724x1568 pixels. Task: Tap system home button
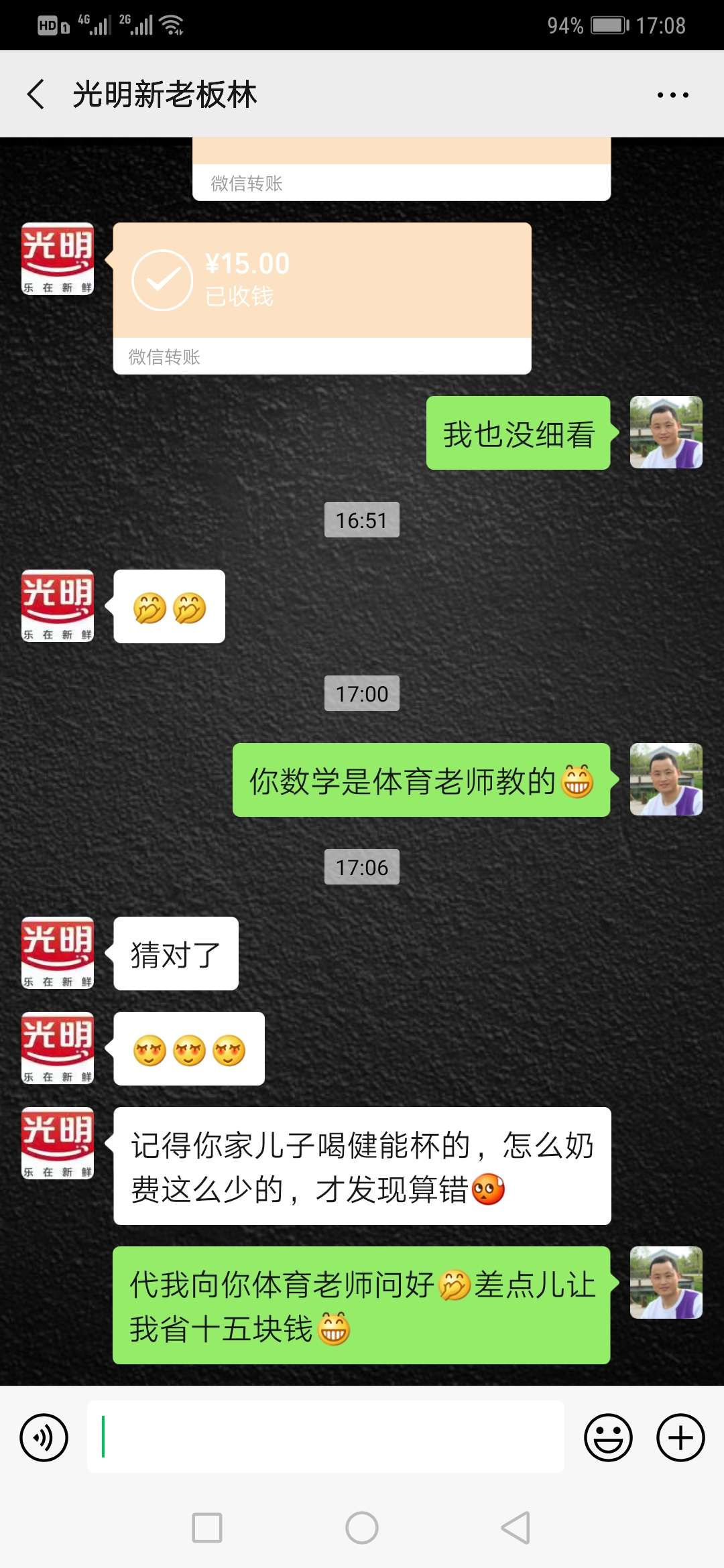coord(362,1528)
